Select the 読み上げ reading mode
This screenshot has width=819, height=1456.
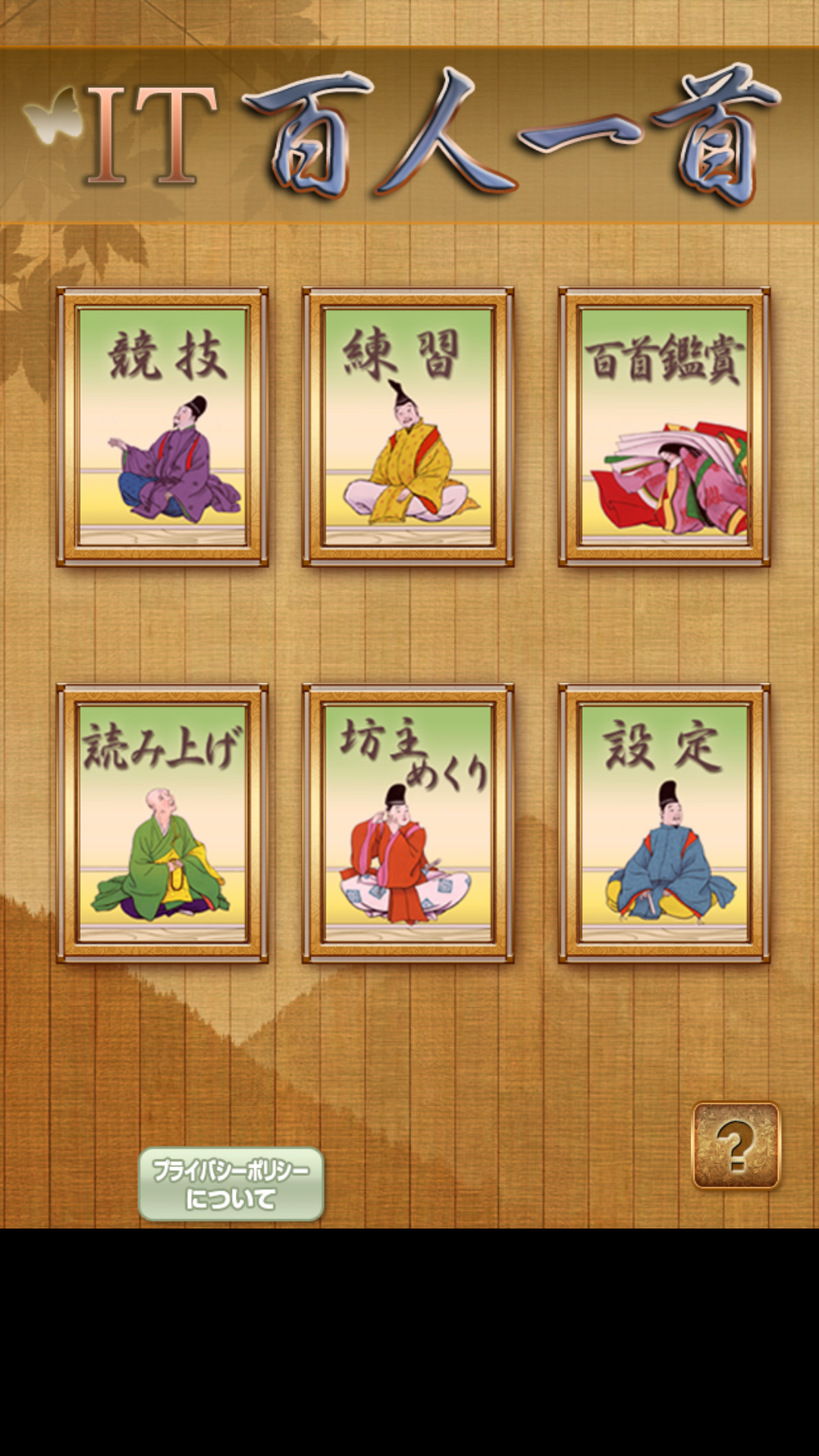(162, 824)
